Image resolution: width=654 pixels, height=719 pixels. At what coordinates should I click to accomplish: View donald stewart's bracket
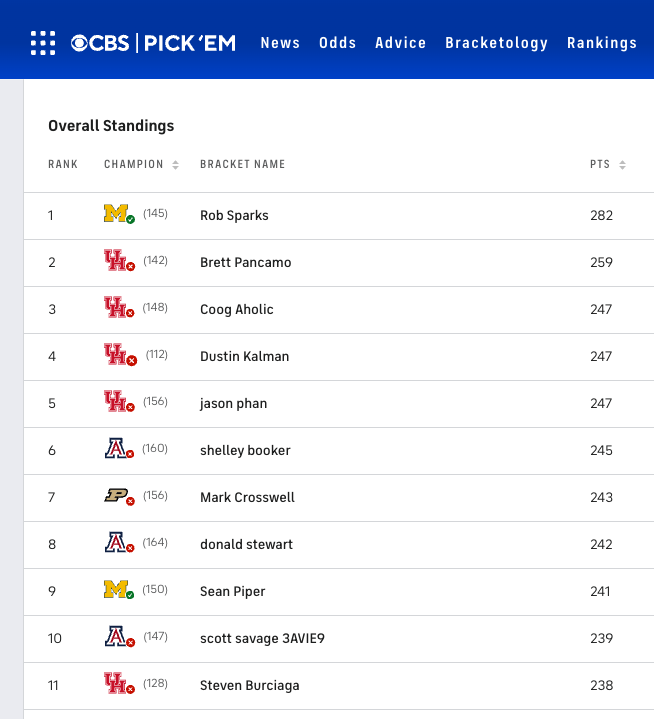246,545
